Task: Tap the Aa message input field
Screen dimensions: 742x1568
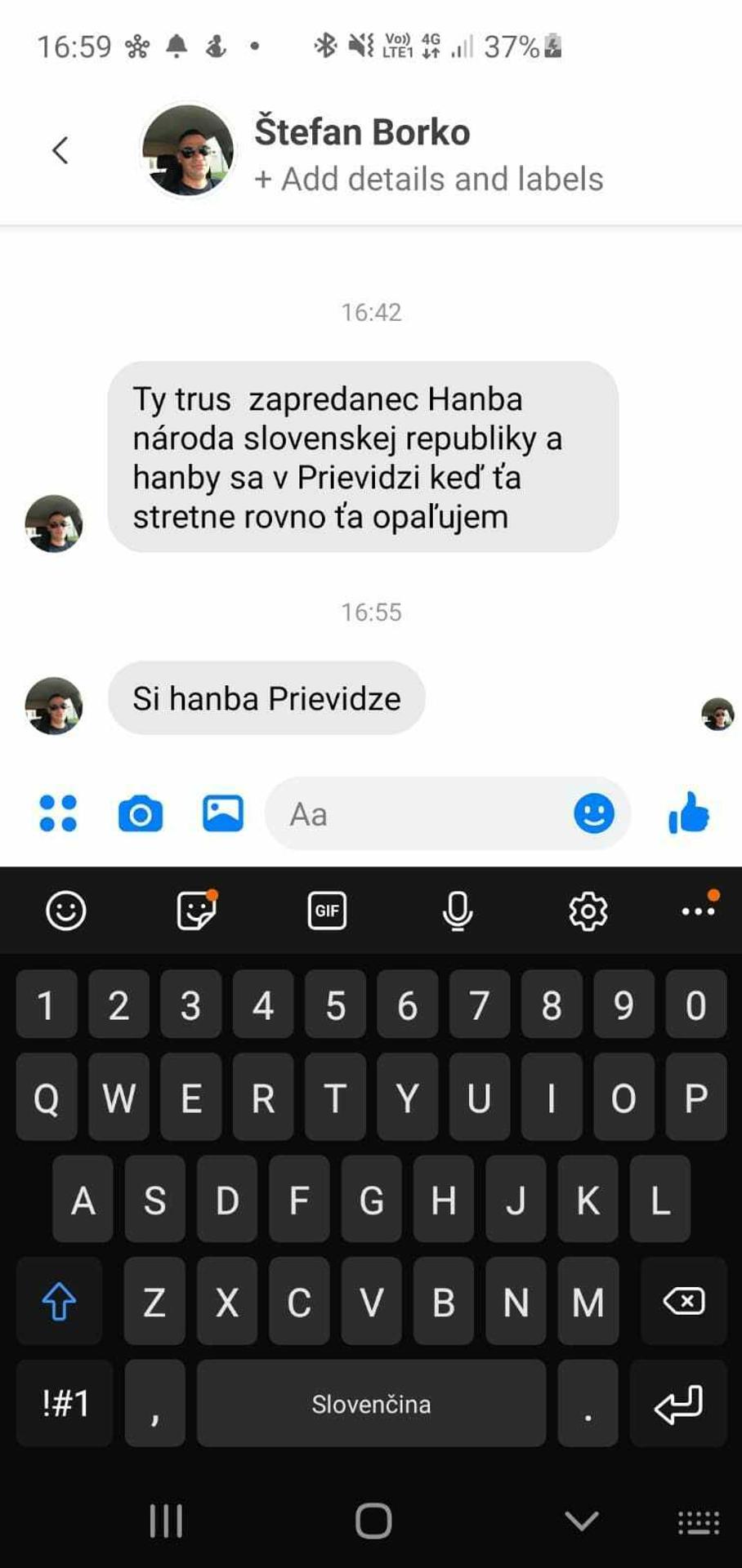Action: coord(409,813)
